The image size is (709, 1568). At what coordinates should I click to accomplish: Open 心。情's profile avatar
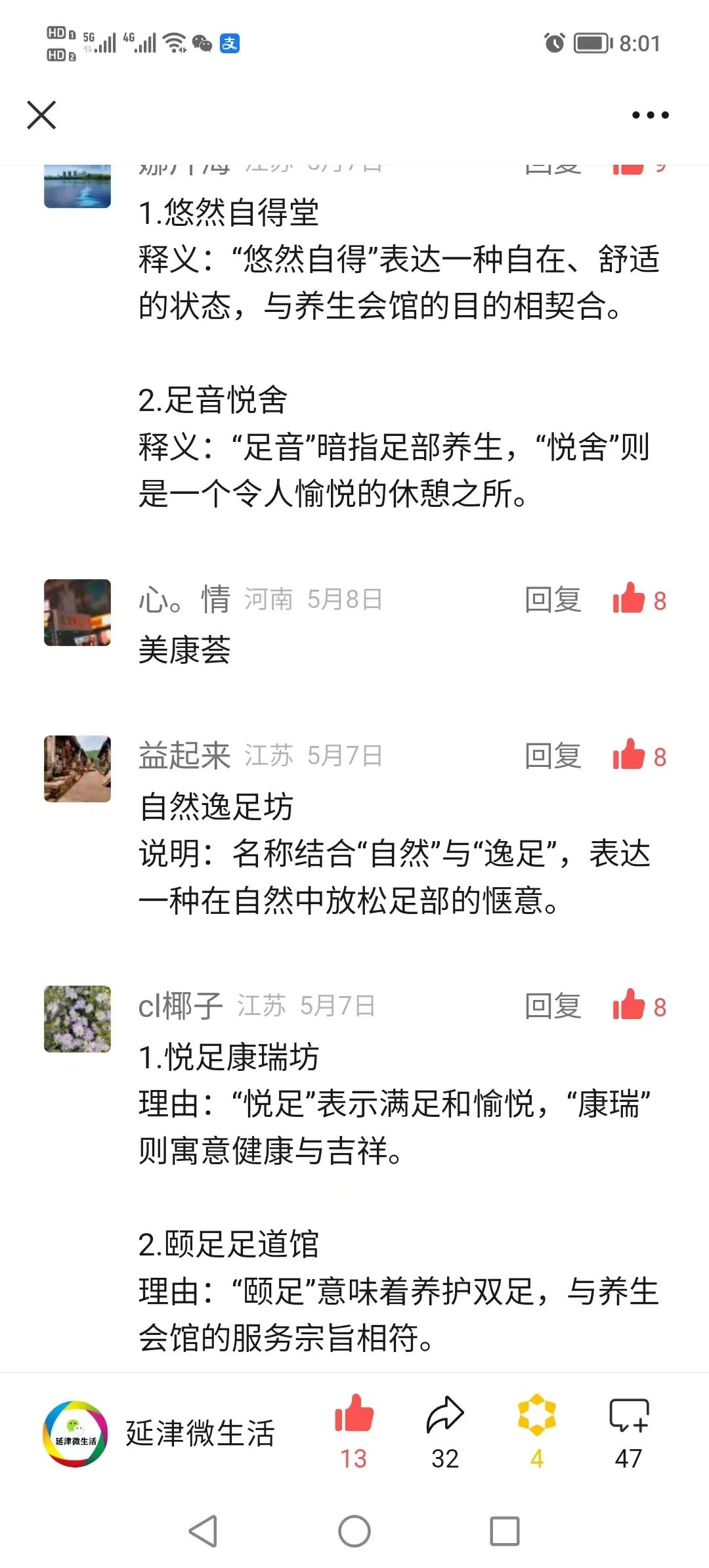coord(77,613)
